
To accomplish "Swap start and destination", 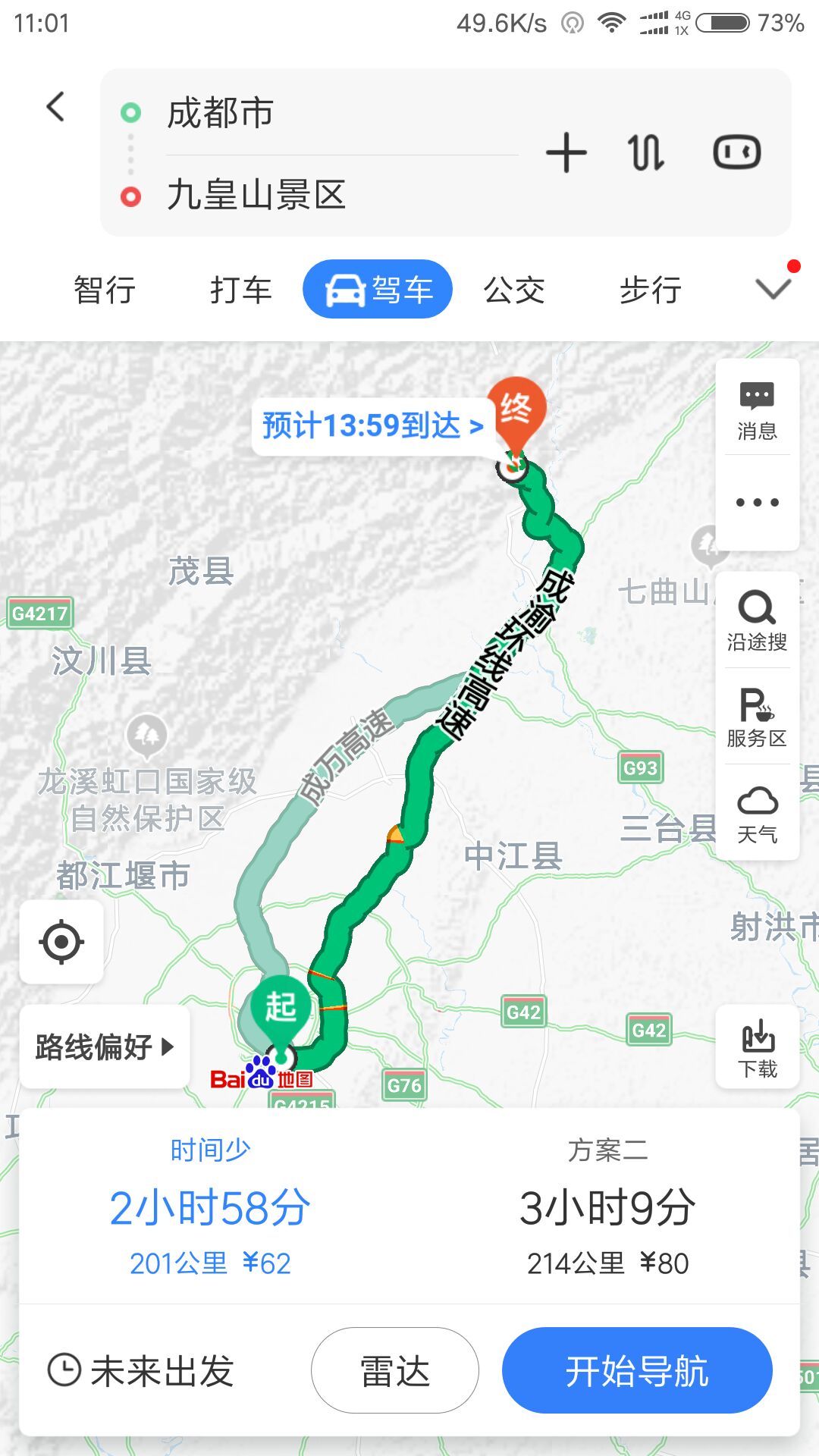I will coord(646,152).
